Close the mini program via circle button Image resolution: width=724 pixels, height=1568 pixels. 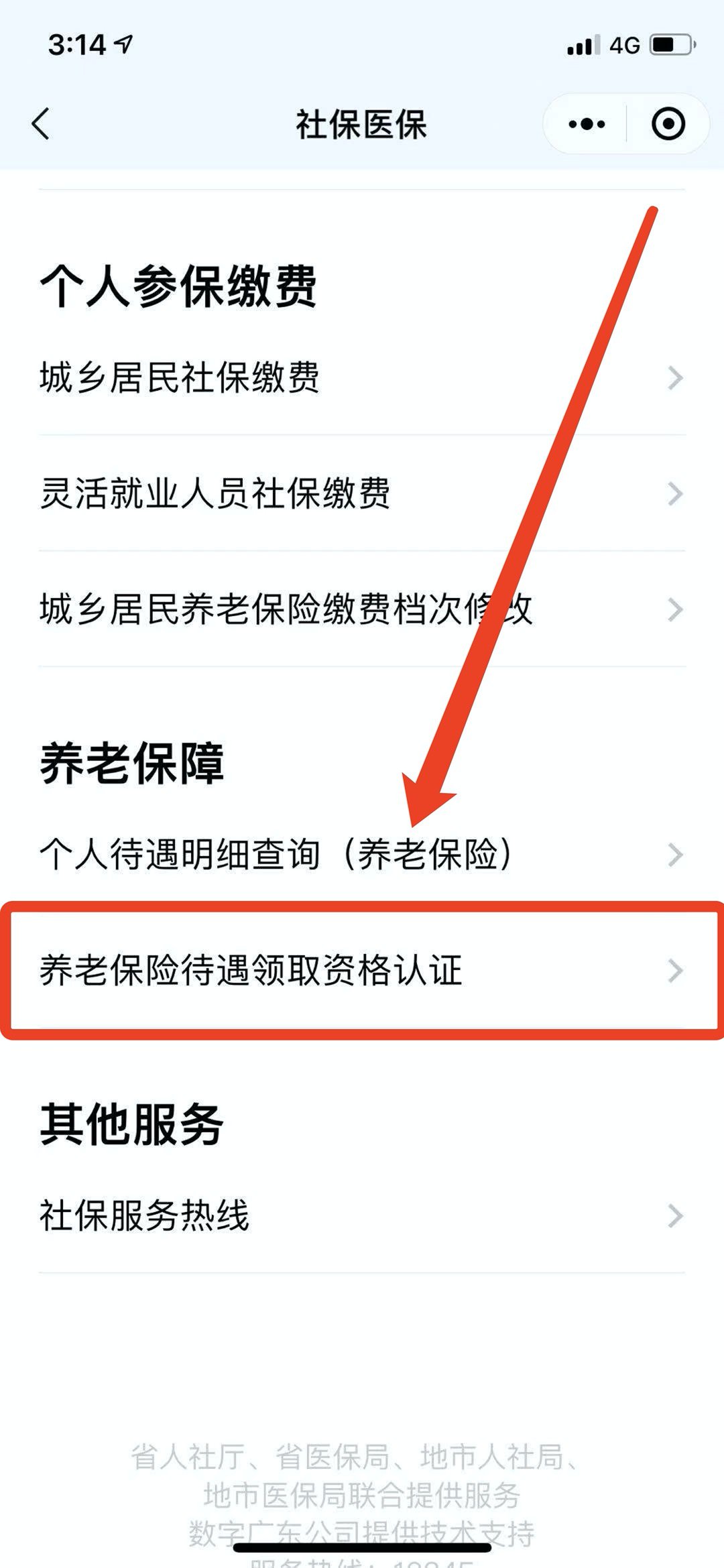tap(668, 124)
